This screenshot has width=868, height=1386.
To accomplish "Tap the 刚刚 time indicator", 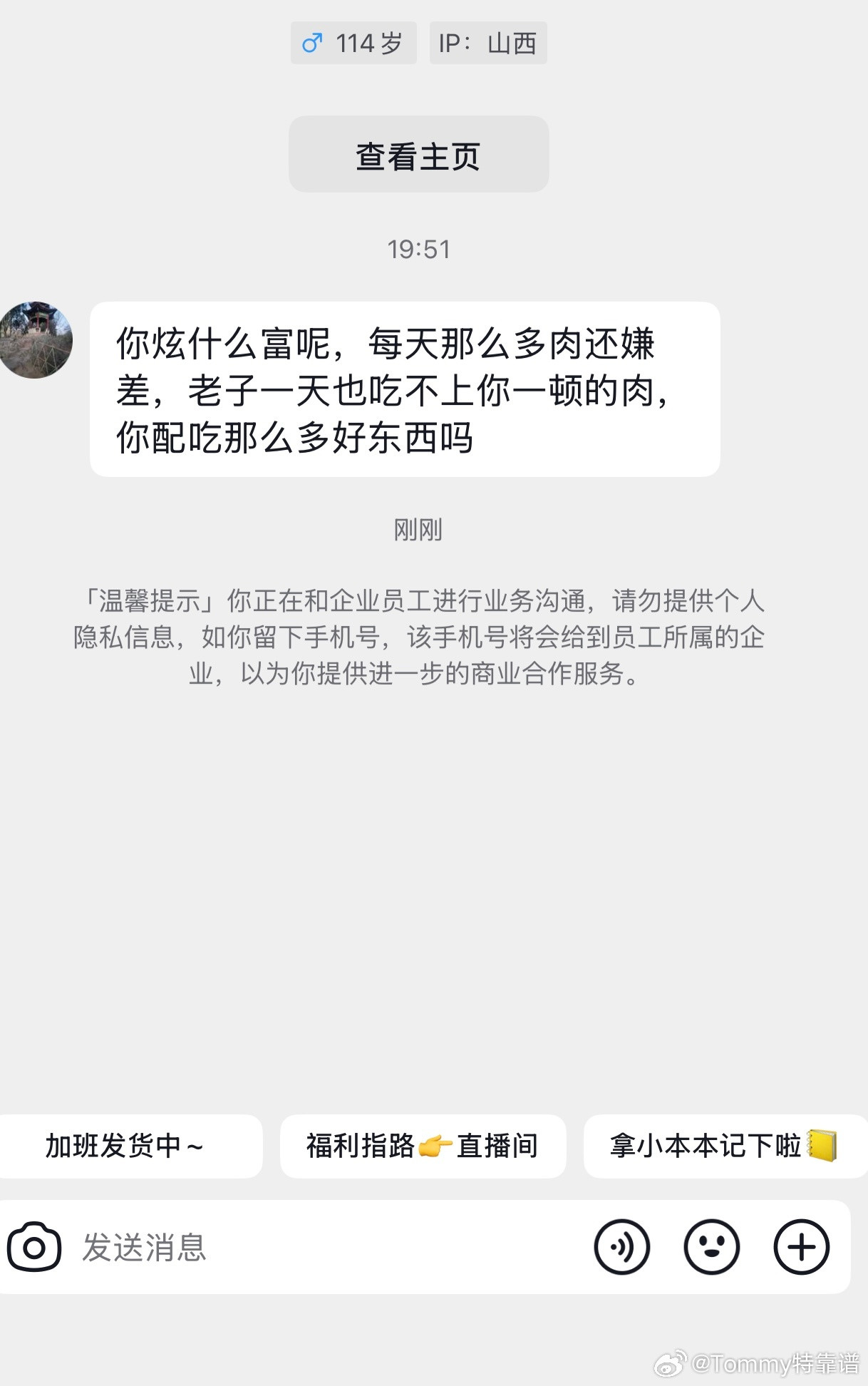I will pyautogui.click(x=417, y=530).
